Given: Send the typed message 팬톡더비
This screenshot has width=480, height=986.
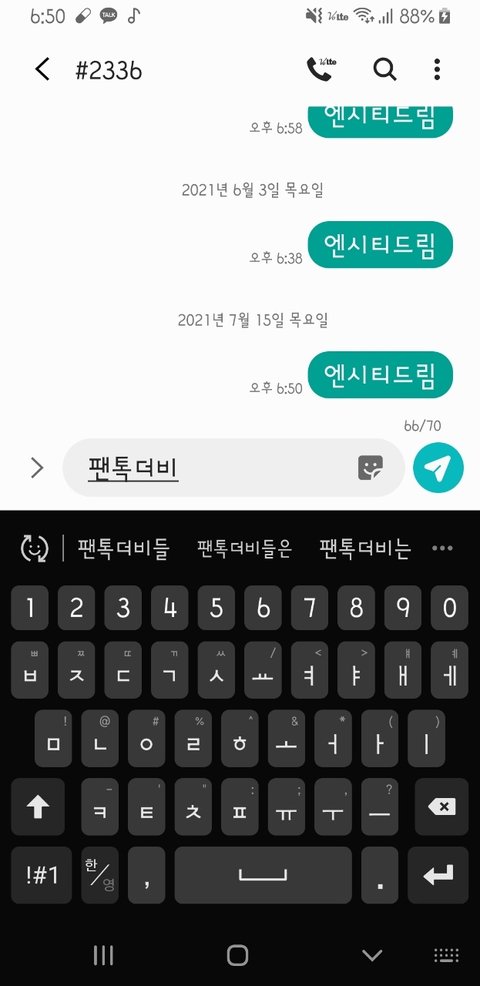Looking at the screenshot, I should (438, 468).
